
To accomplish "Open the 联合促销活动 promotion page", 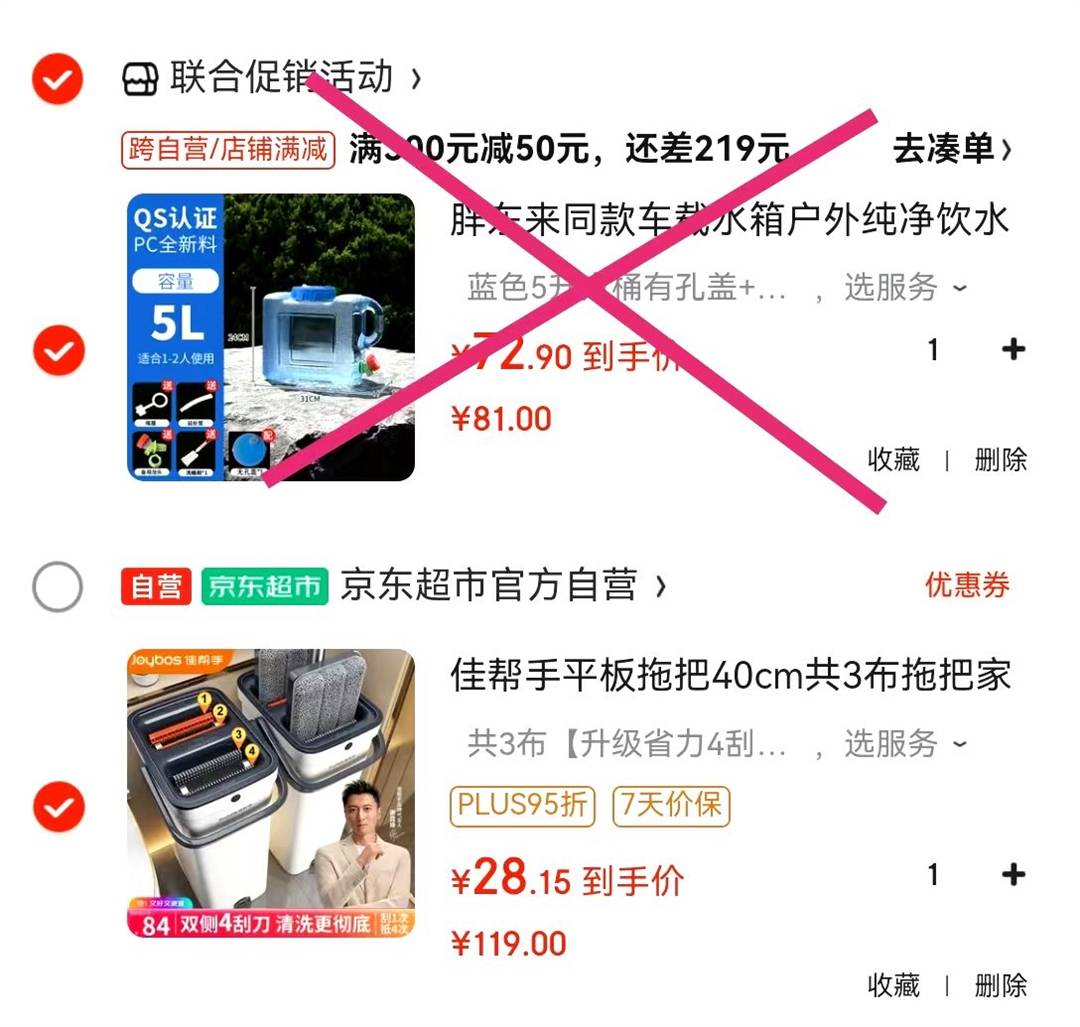I will tap(282, 78).
